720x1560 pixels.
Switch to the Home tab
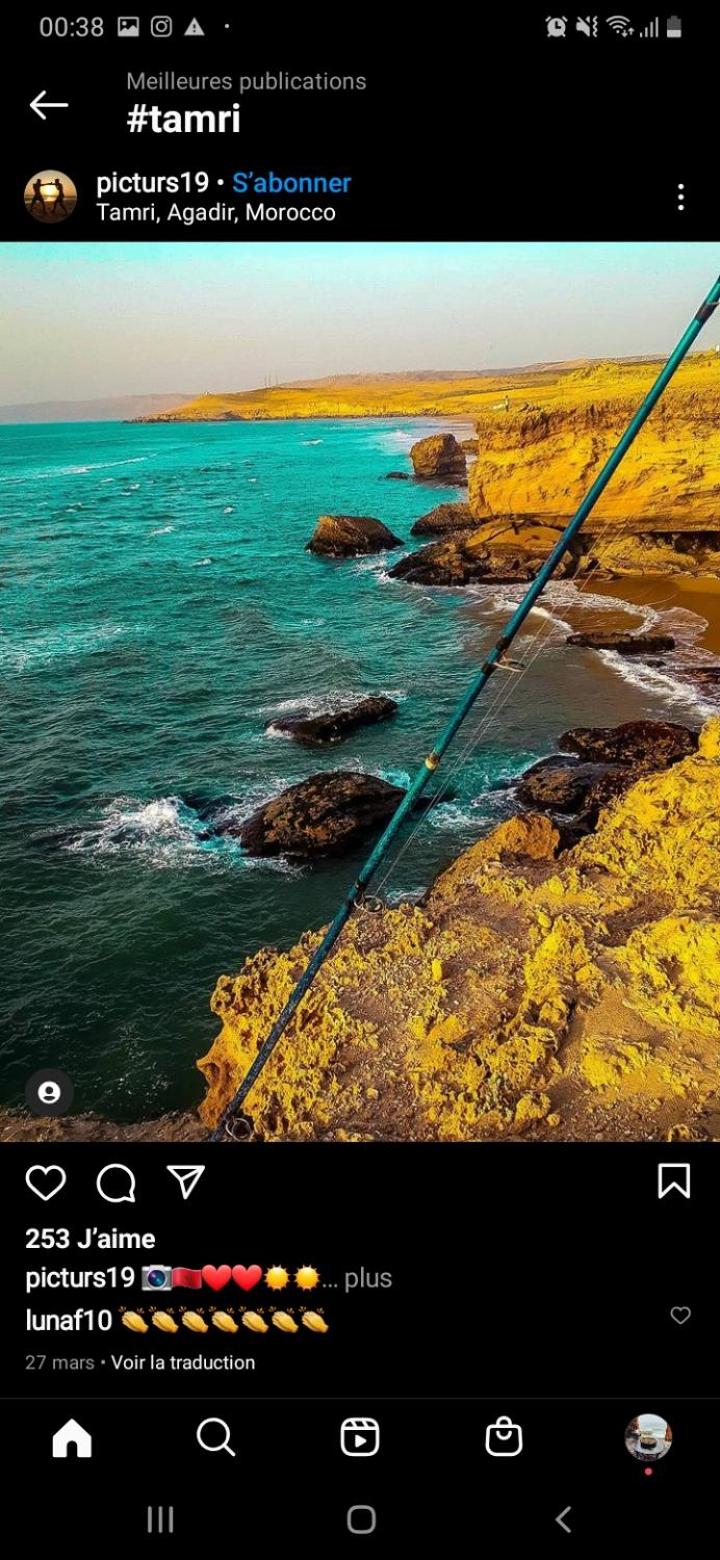(72, 1438)
